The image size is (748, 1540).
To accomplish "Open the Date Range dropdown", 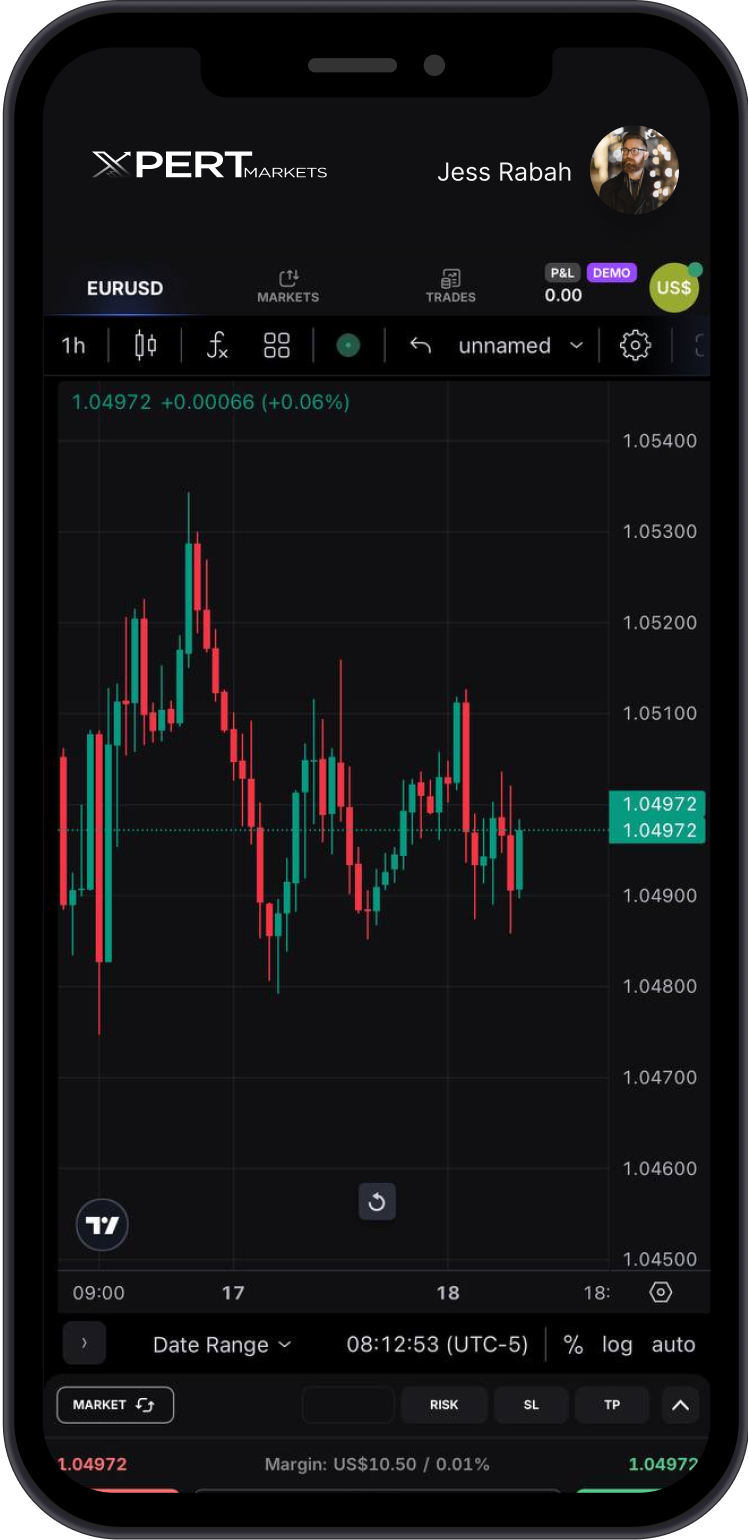I will [221, 1345].
